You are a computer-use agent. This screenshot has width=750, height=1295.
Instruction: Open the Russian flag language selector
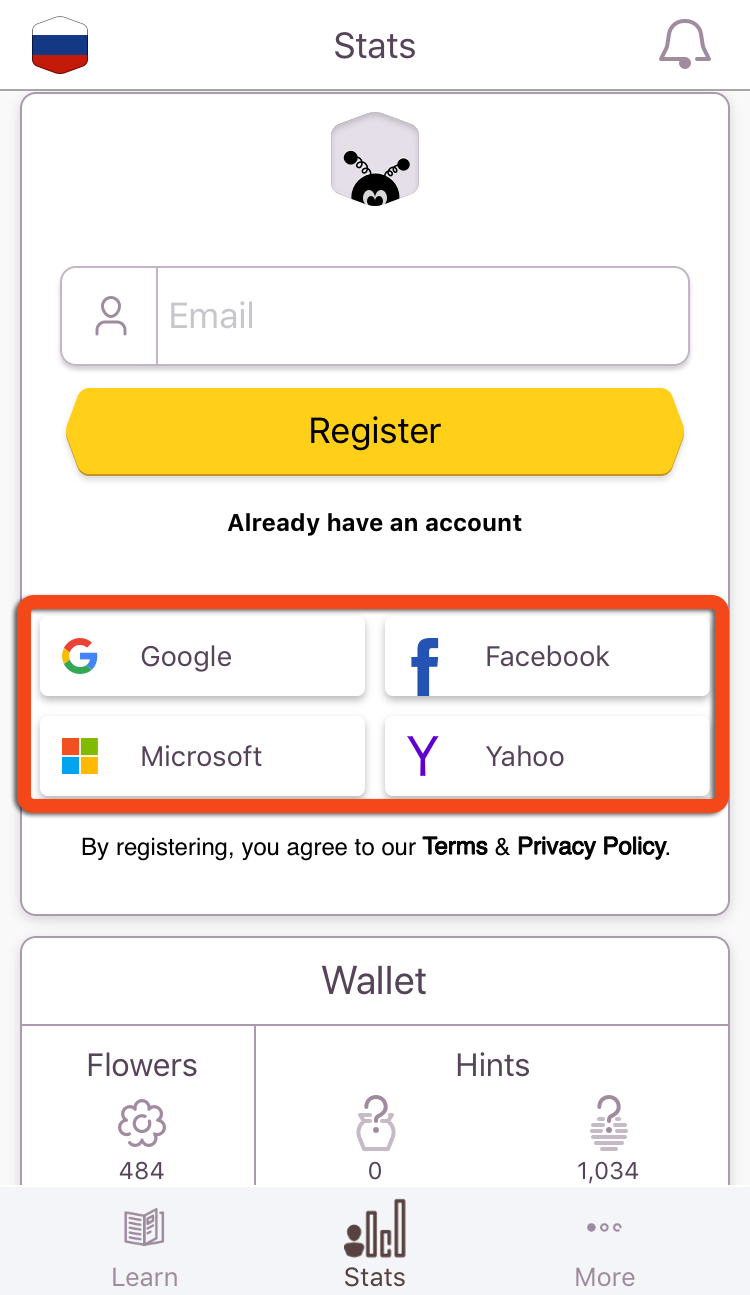pyautogui.click(x=60, y=45)
